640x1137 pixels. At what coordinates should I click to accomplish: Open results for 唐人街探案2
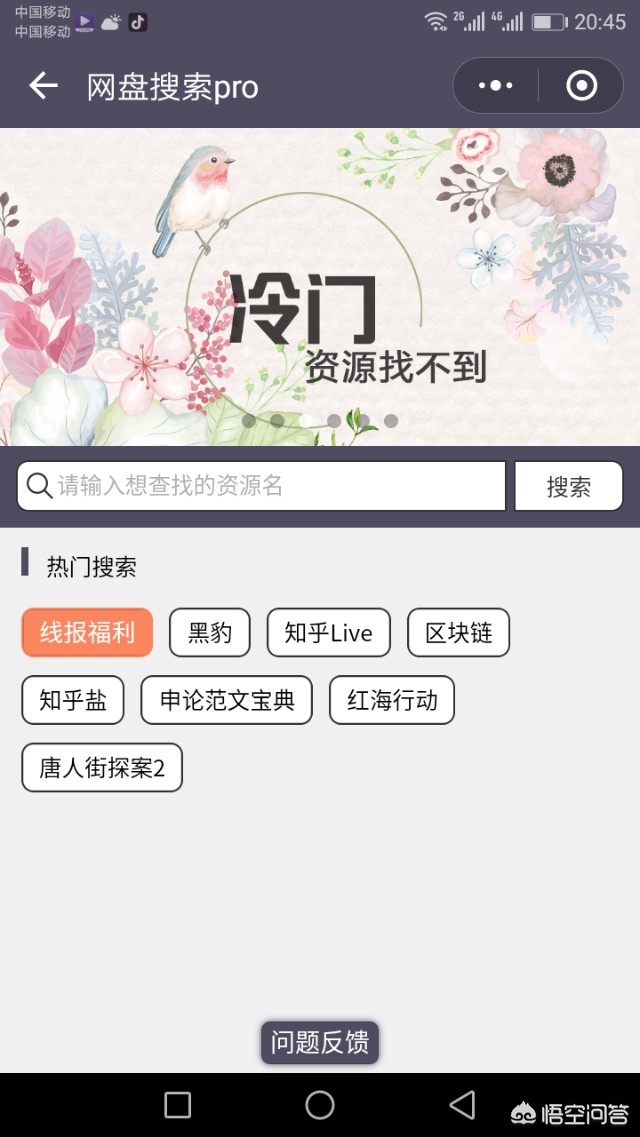click(102, 768)
